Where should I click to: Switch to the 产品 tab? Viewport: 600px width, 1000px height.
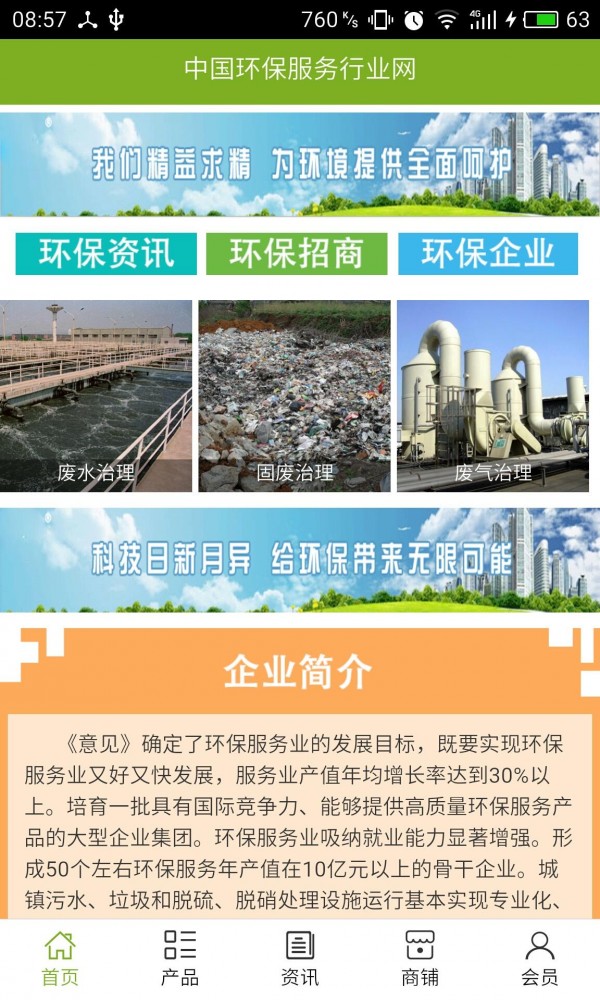(x=180, y=958)
